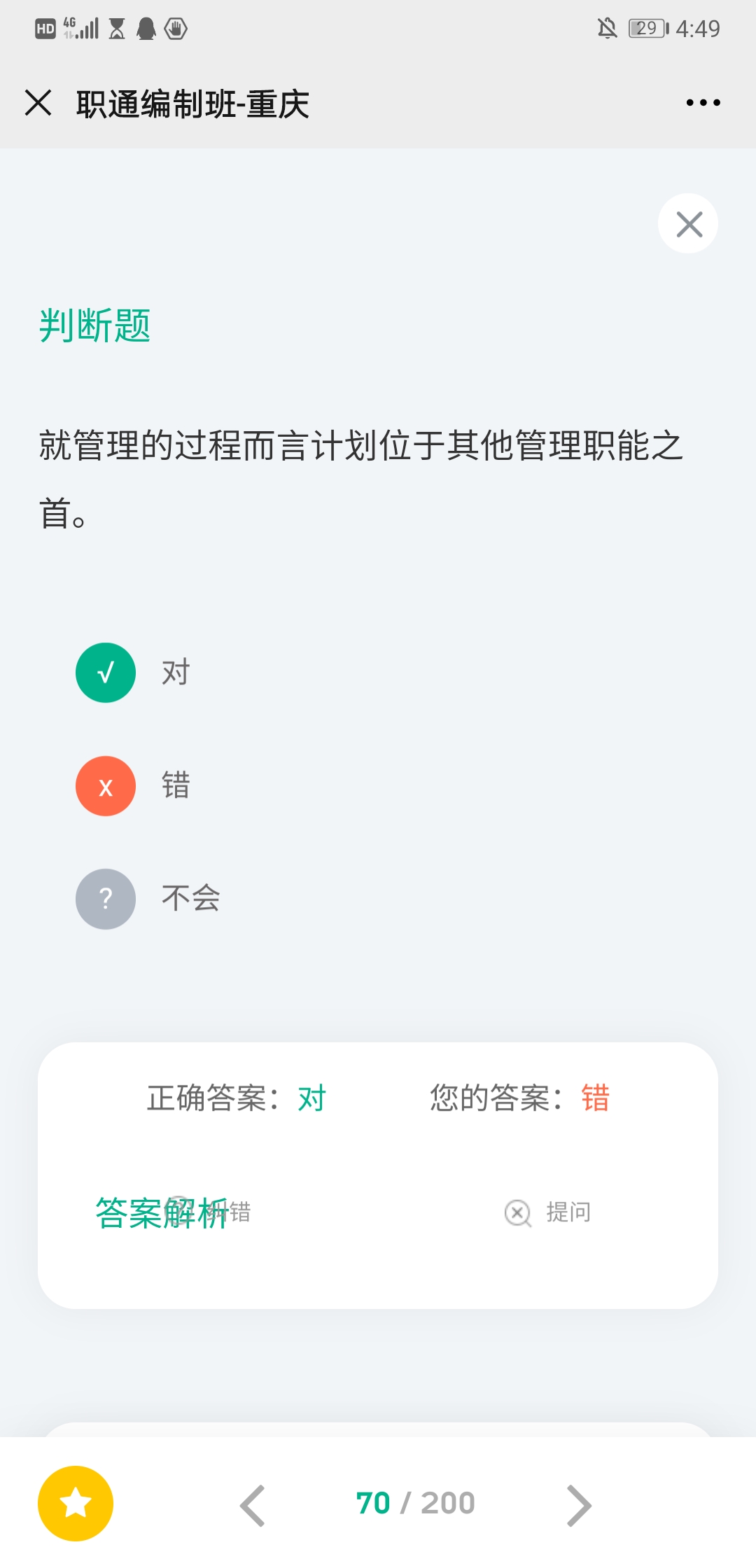This screenshot has height=1568, width=756.
Task: Favorite this question with the star button
Action: (x=76, y=1503)
